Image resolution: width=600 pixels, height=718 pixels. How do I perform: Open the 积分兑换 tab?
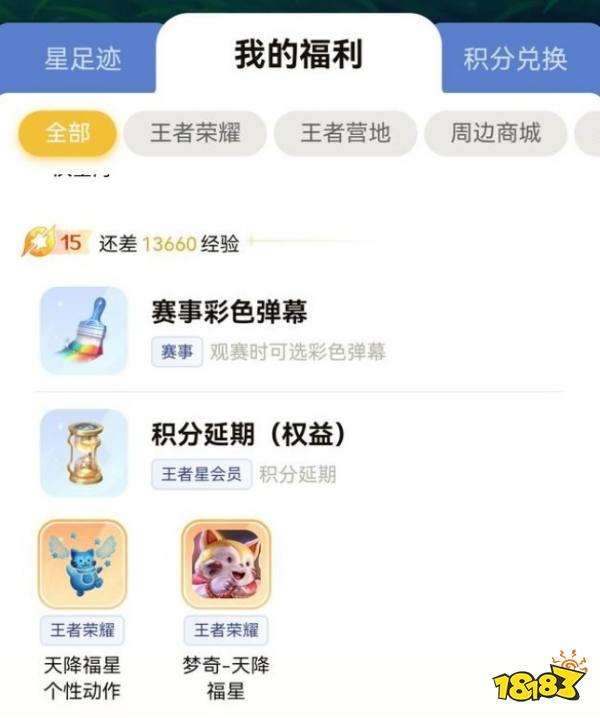click(515, 58)
